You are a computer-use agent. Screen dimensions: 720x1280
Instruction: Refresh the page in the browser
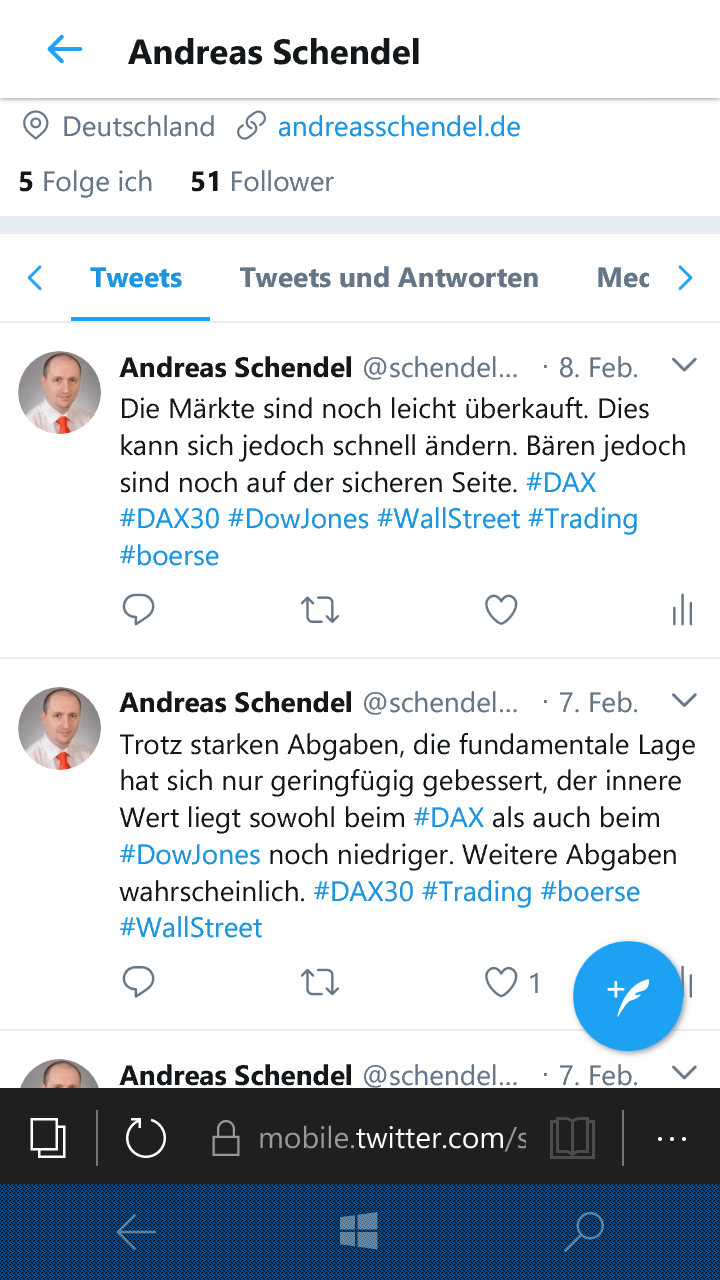coord(145,1137)
